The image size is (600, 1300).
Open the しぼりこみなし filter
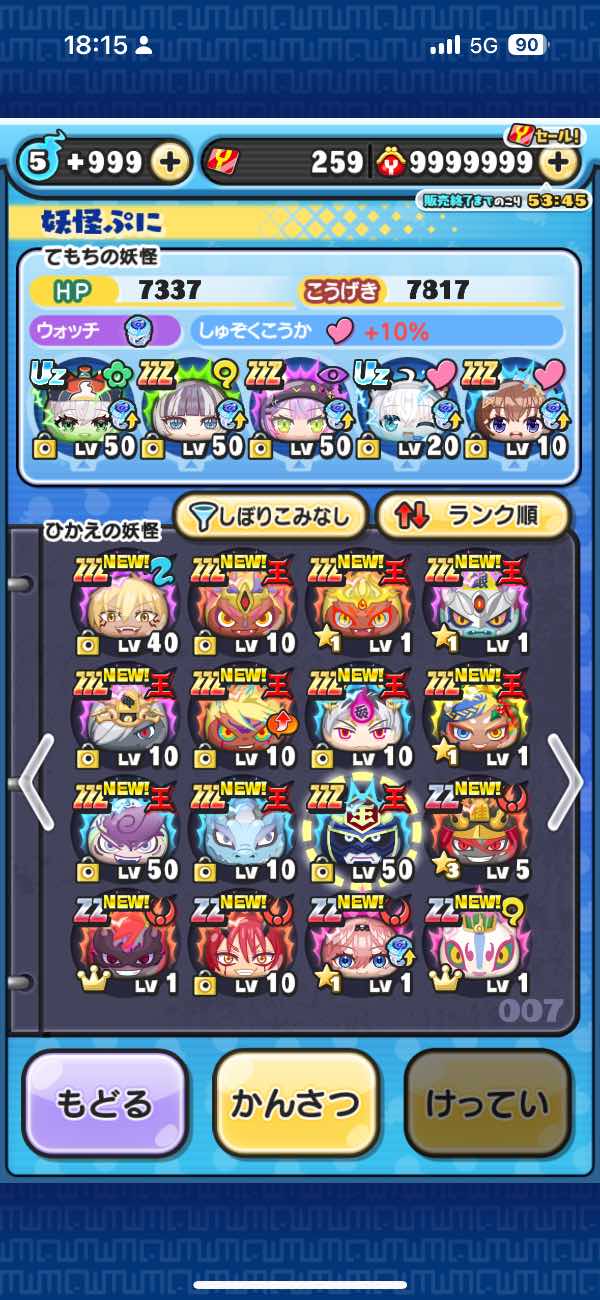coord(272,516)
